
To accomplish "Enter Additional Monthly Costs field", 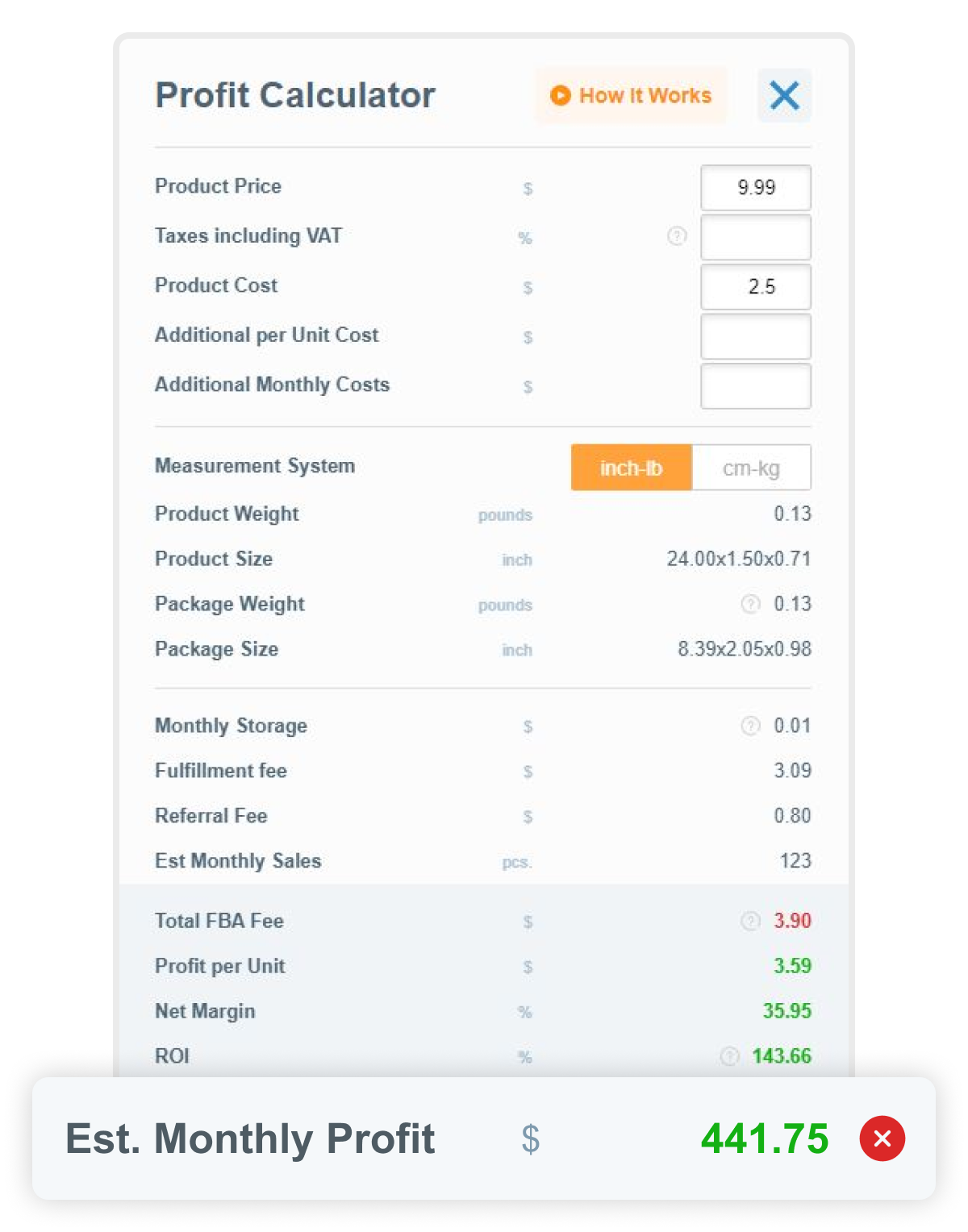I will point(755,386).
